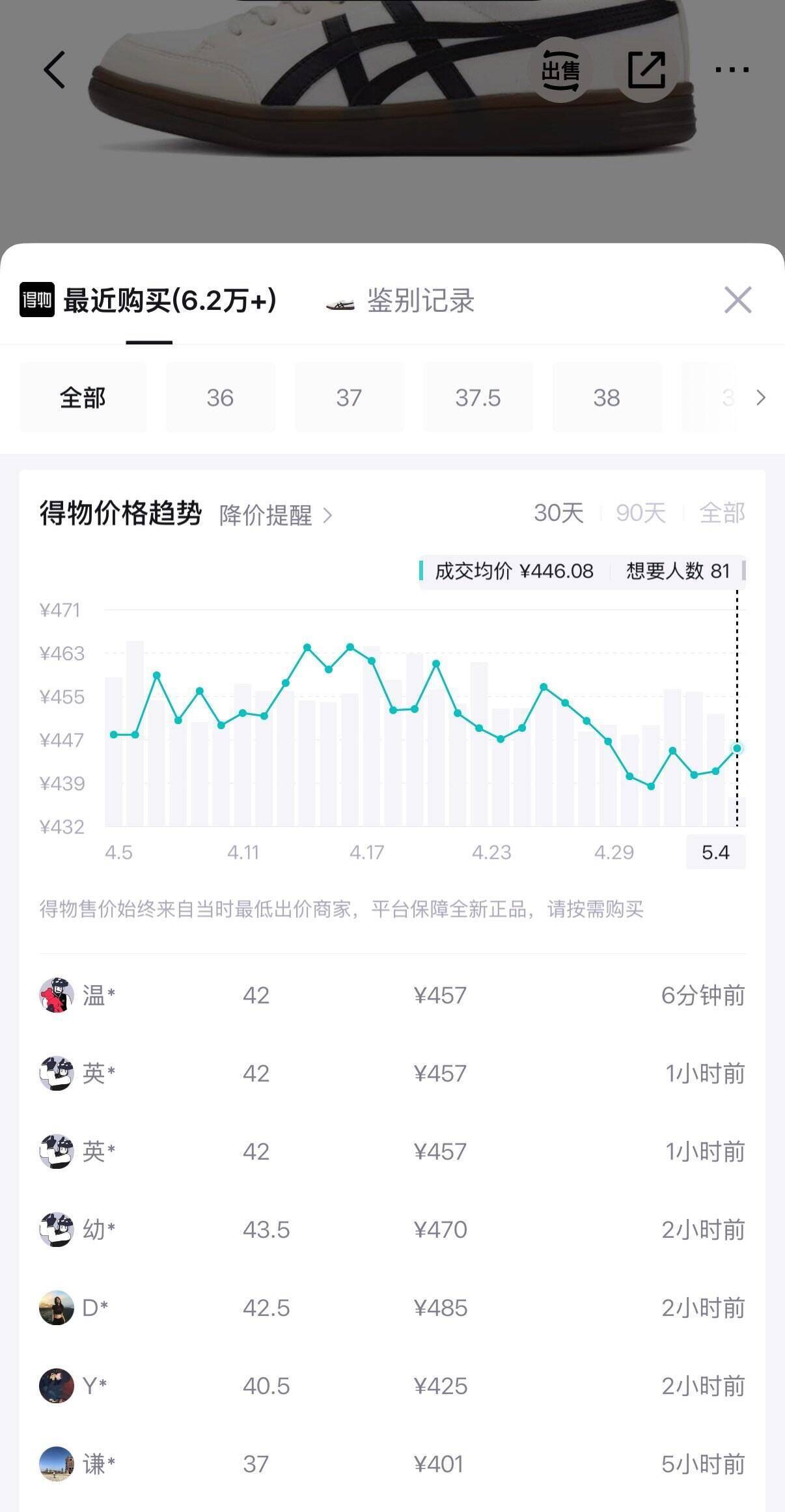This screenshot has width=785, height=1512.
Task: Filter purchases by size 37
Action: [349, 397]
